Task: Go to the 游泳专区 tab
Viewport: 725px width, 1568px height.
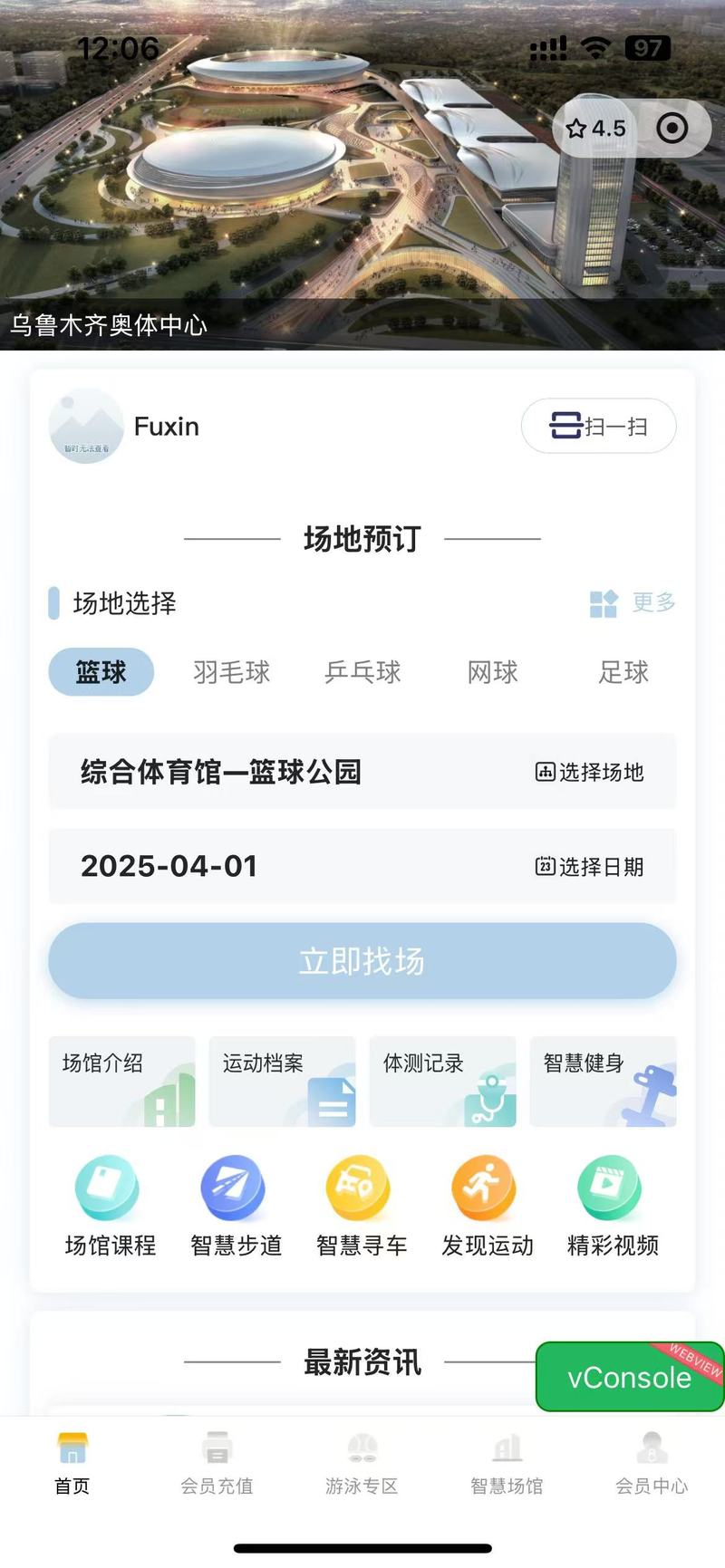Action: [x=362, y=1461]
